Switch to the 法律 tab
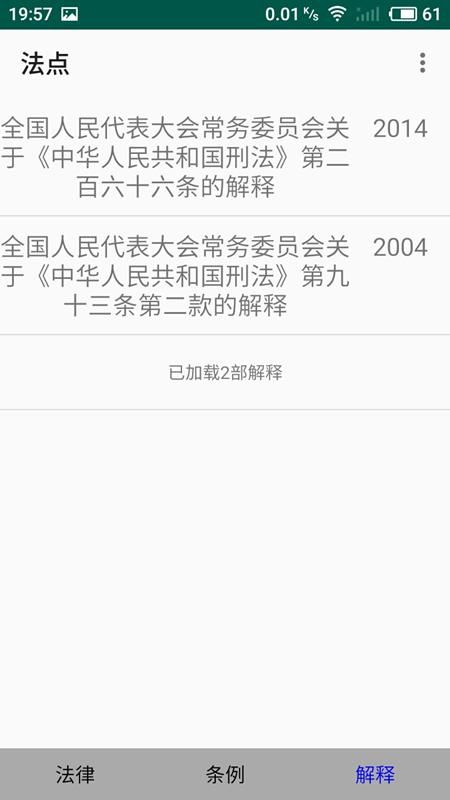Viewport: 450px width, 800px height. (x=75, y=774)
